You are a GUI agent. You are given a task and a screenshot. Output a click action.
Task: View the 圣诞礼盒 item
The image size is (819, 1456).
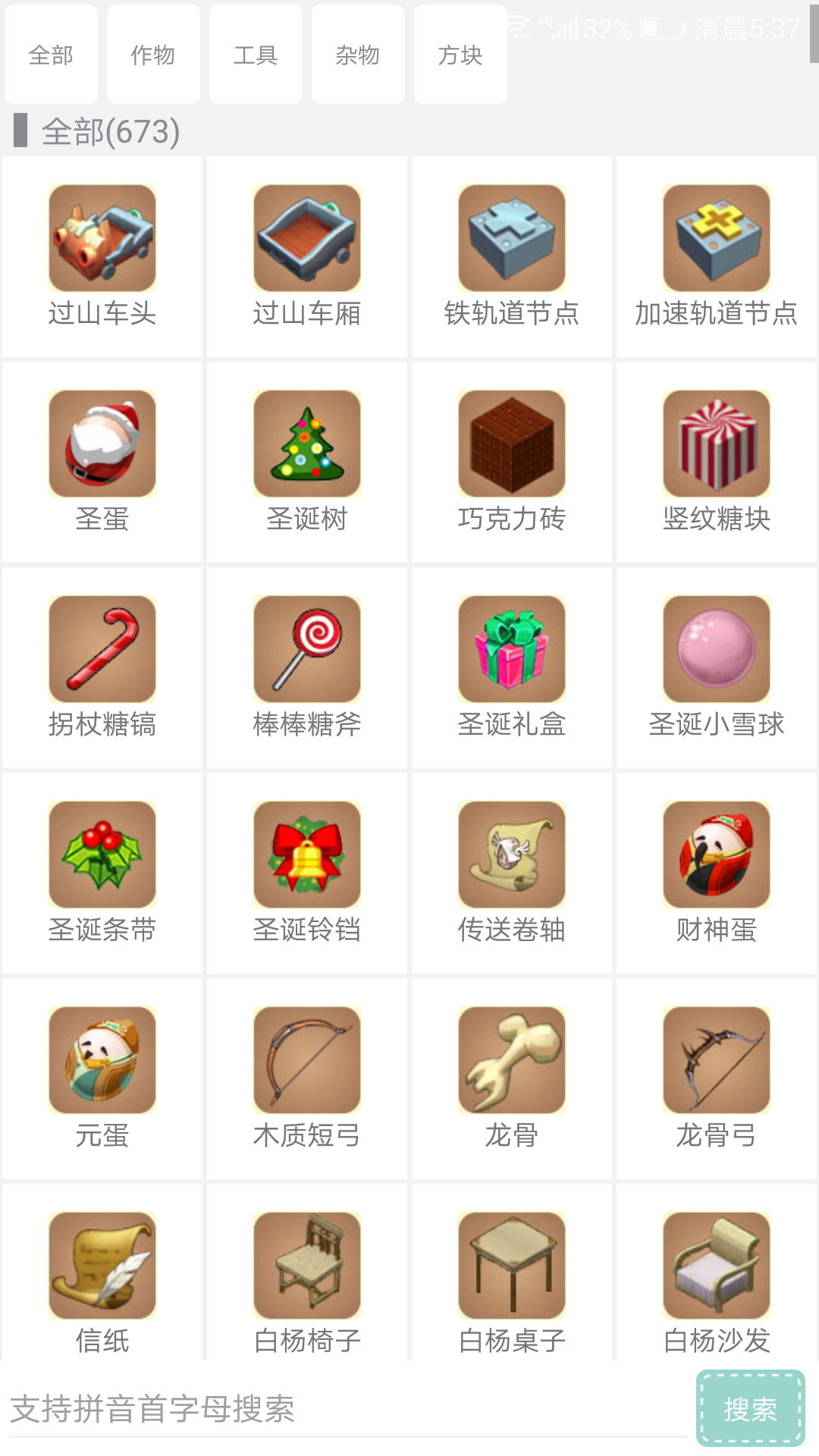point(512,667)
